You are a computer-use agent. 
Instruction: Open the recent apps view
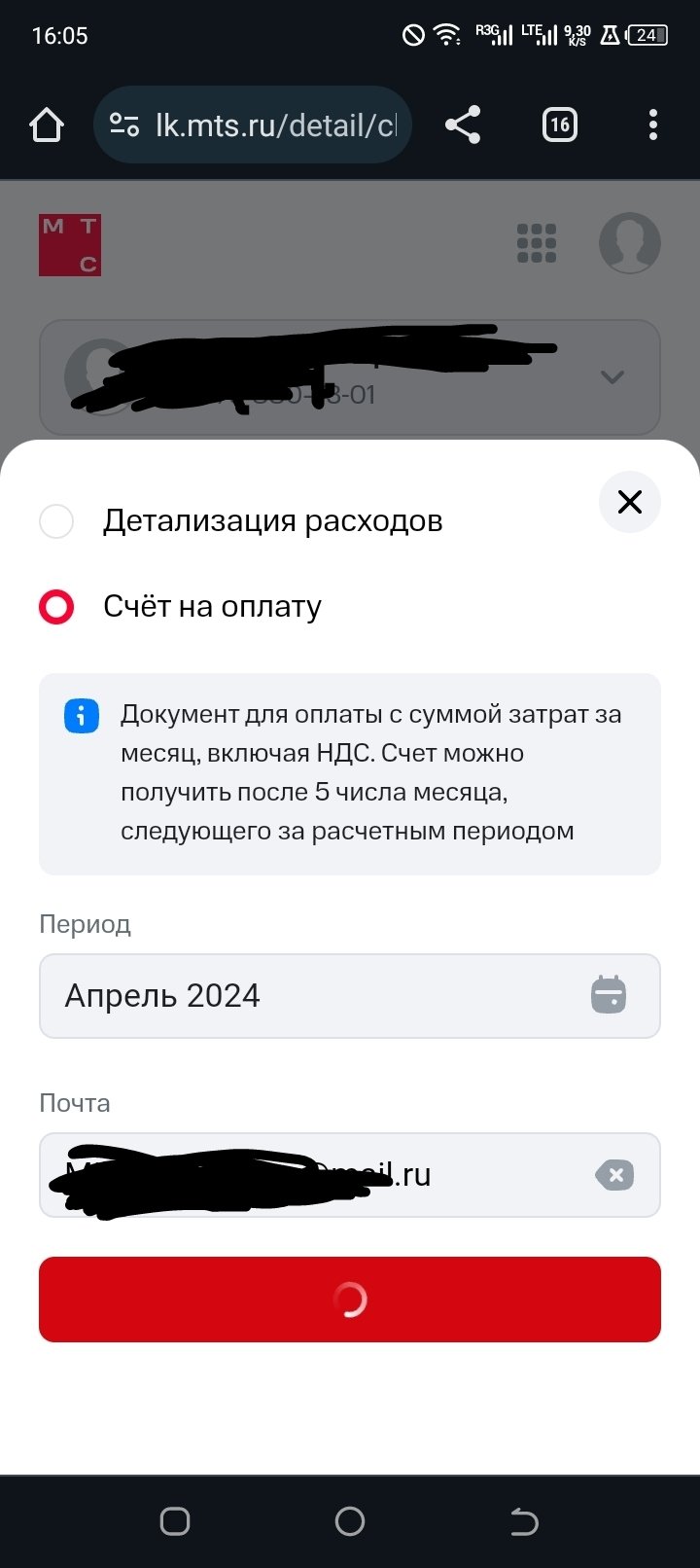click(175, 1521)
